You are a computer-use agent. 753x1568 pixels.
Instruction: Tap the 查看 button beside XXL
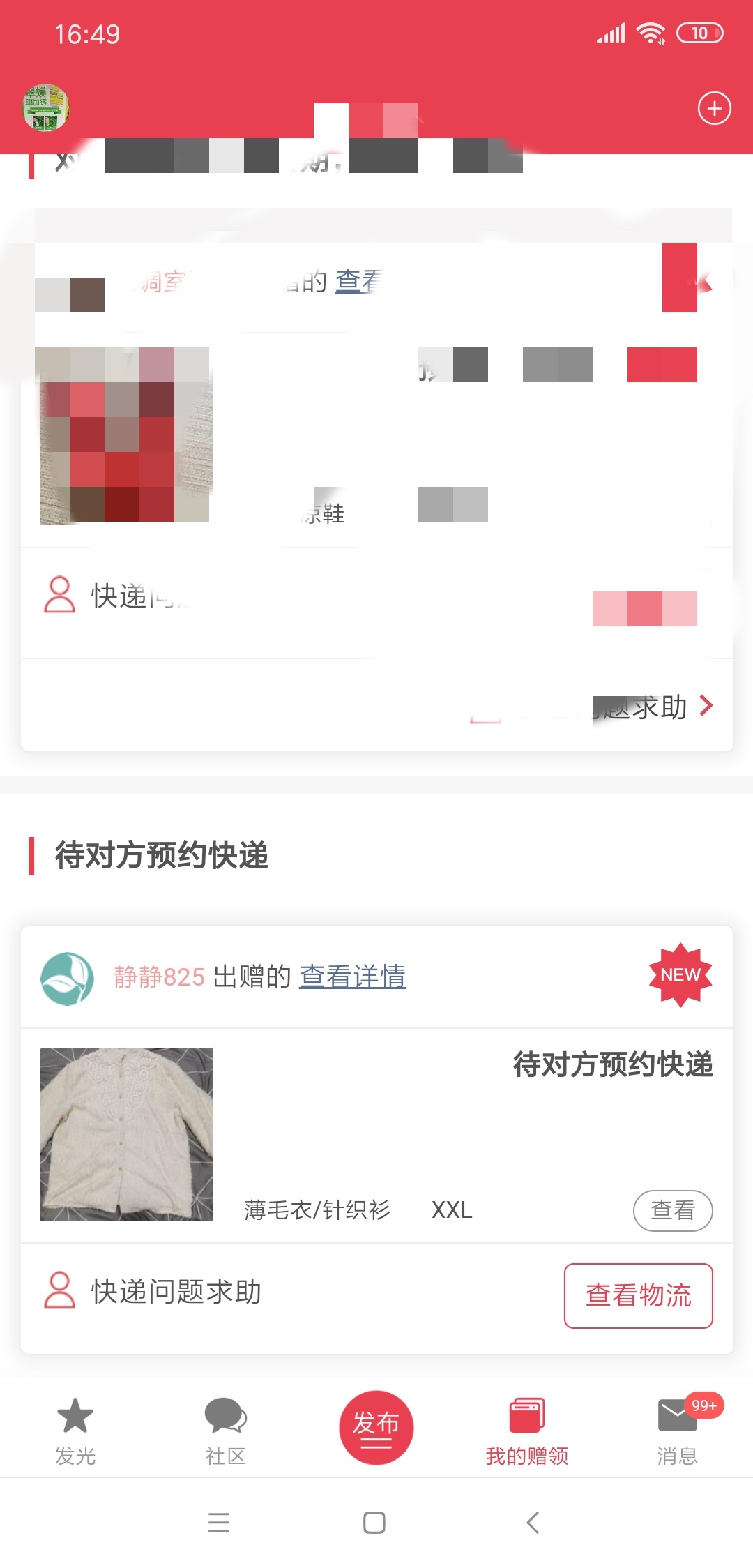click(x=673, y=1210)
